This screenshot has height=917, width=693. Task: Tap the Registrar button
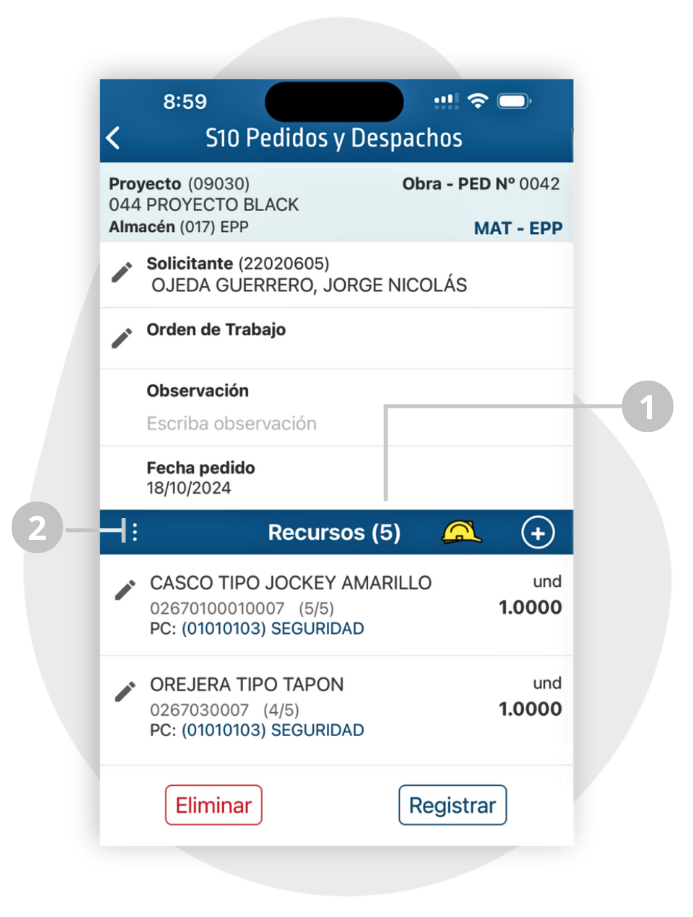(x=453, y=805)
